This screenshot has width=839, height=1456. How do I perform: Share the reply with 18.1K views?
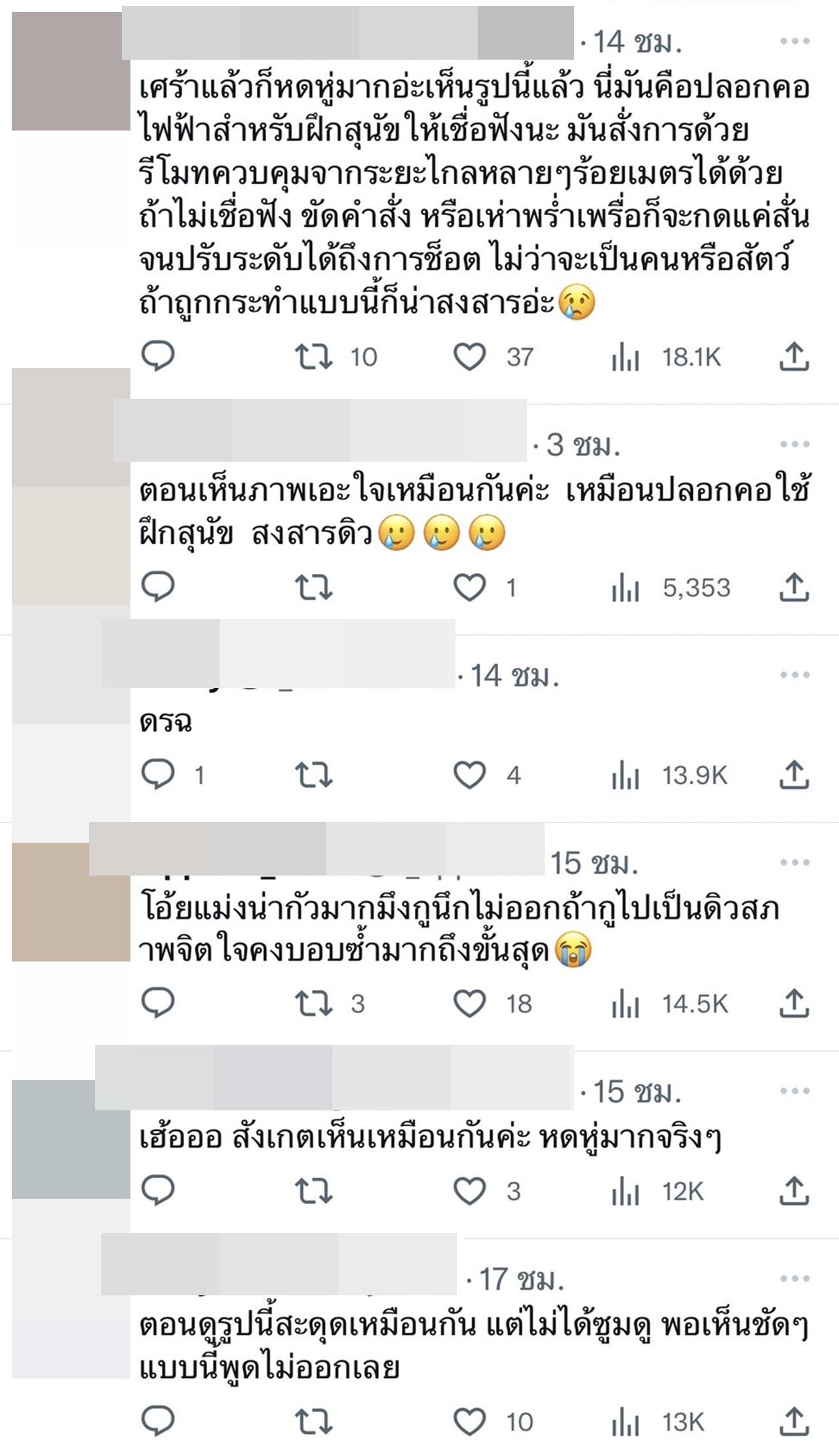pyautogui.click(x=794, y=357)
